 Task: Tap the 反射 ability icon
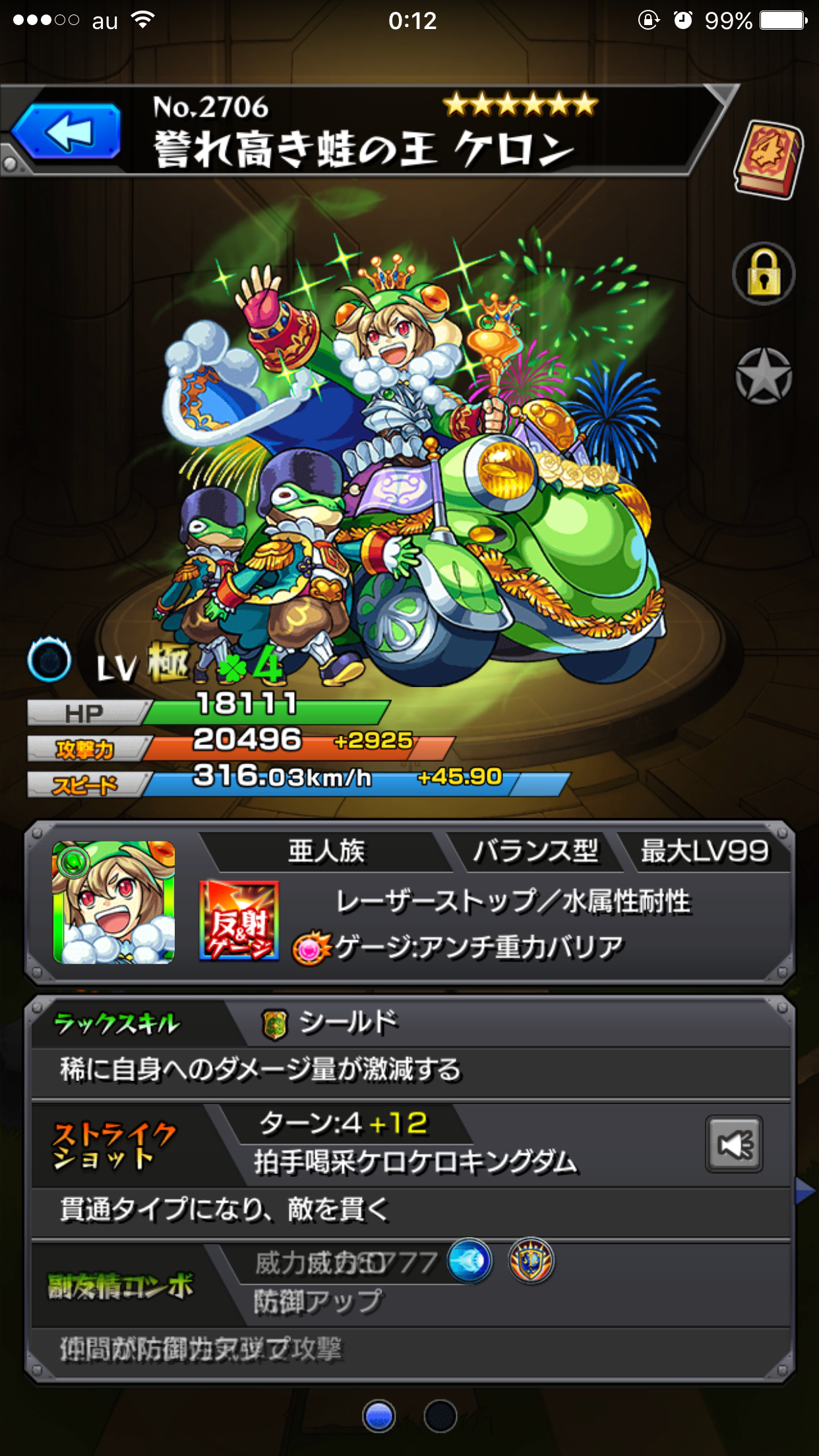click(239, 921)
